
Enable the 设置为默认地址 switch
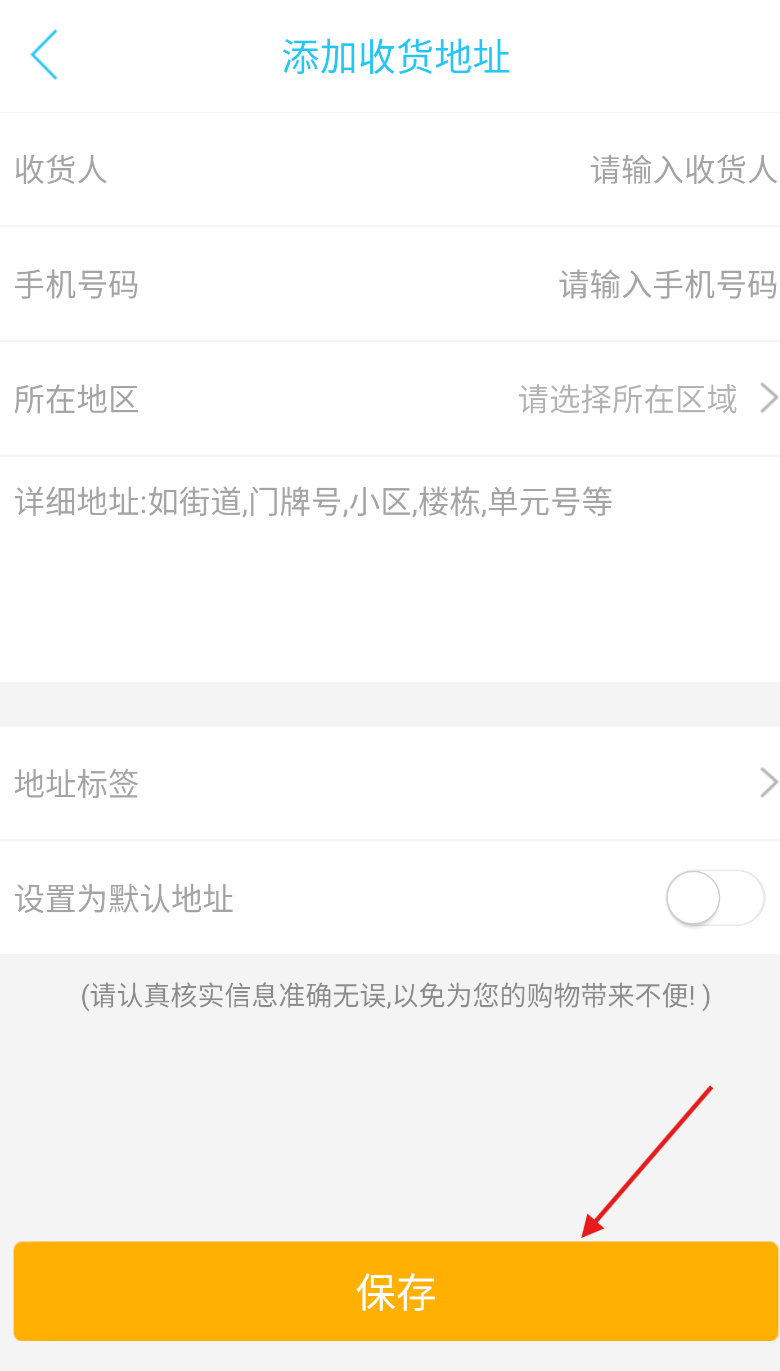(715, 897)
